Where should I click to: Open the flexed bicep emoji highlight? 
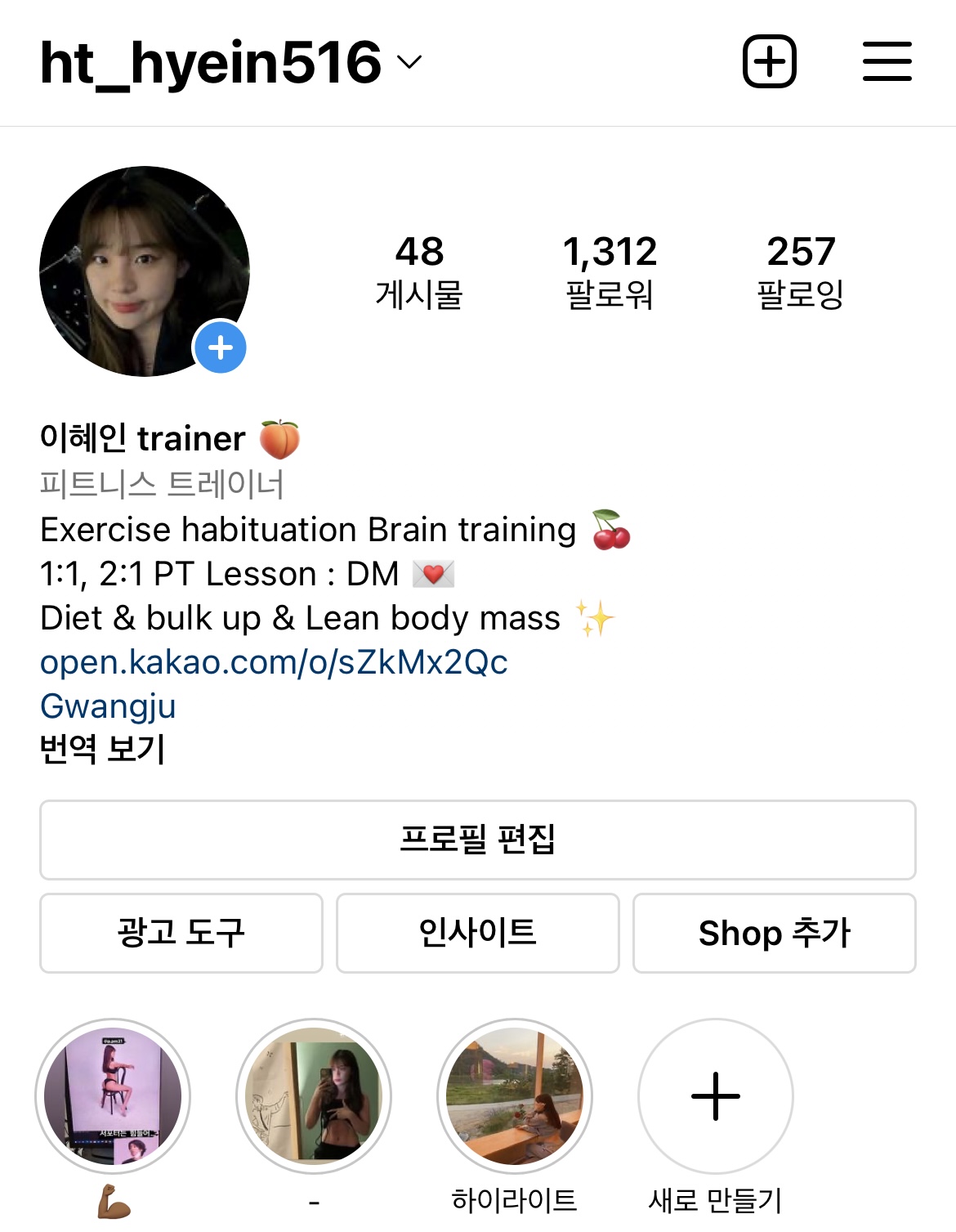click(113, 1095)
